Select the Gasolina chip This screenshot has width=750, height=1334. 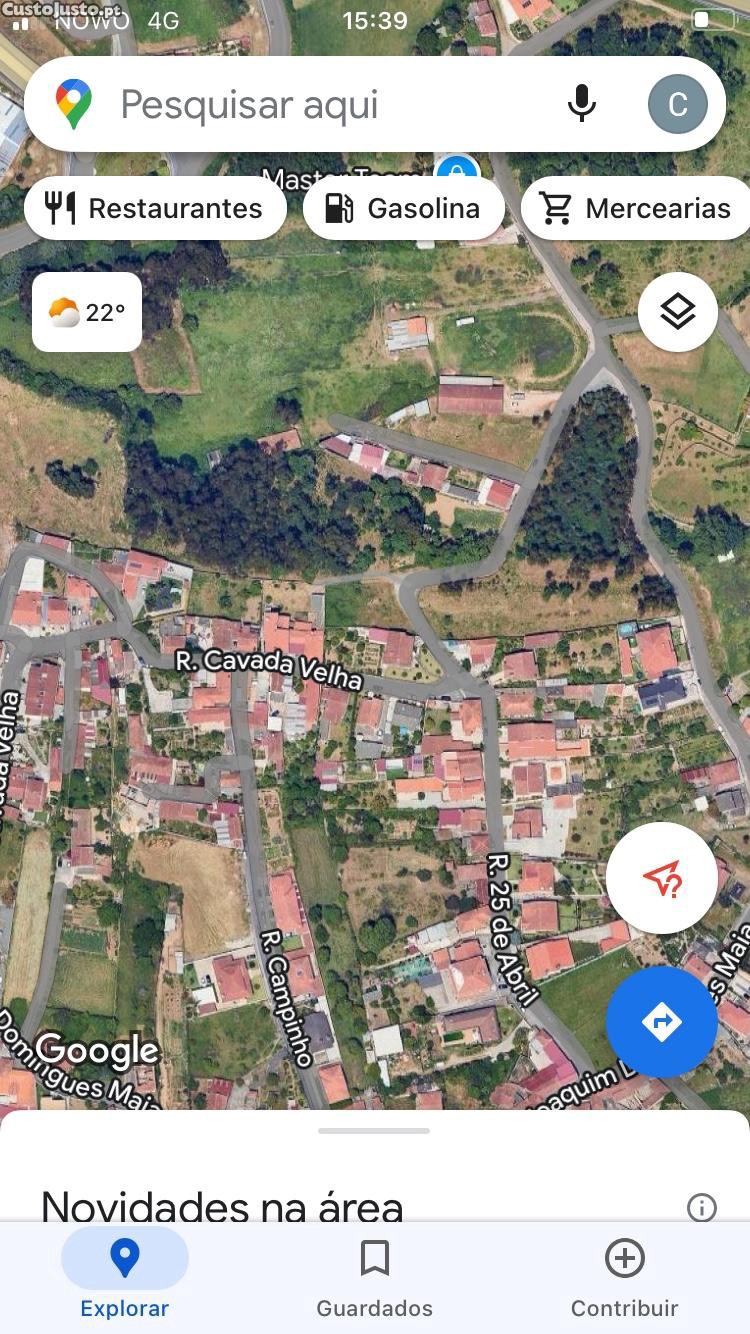pyautogui.click(x=404, y=208)
